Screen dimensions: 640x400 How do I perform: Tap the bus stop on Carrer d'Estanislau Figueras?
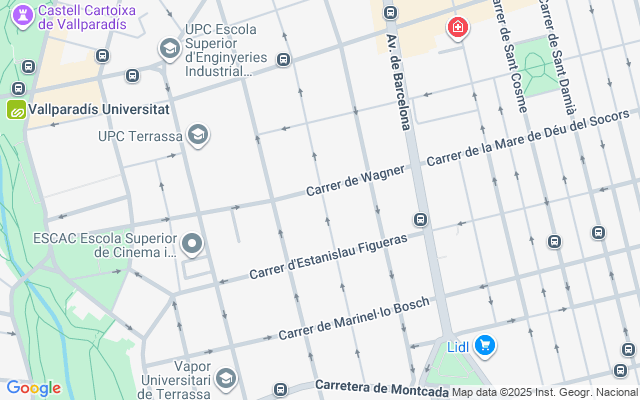pyautogui.click(x=421, y=219)
